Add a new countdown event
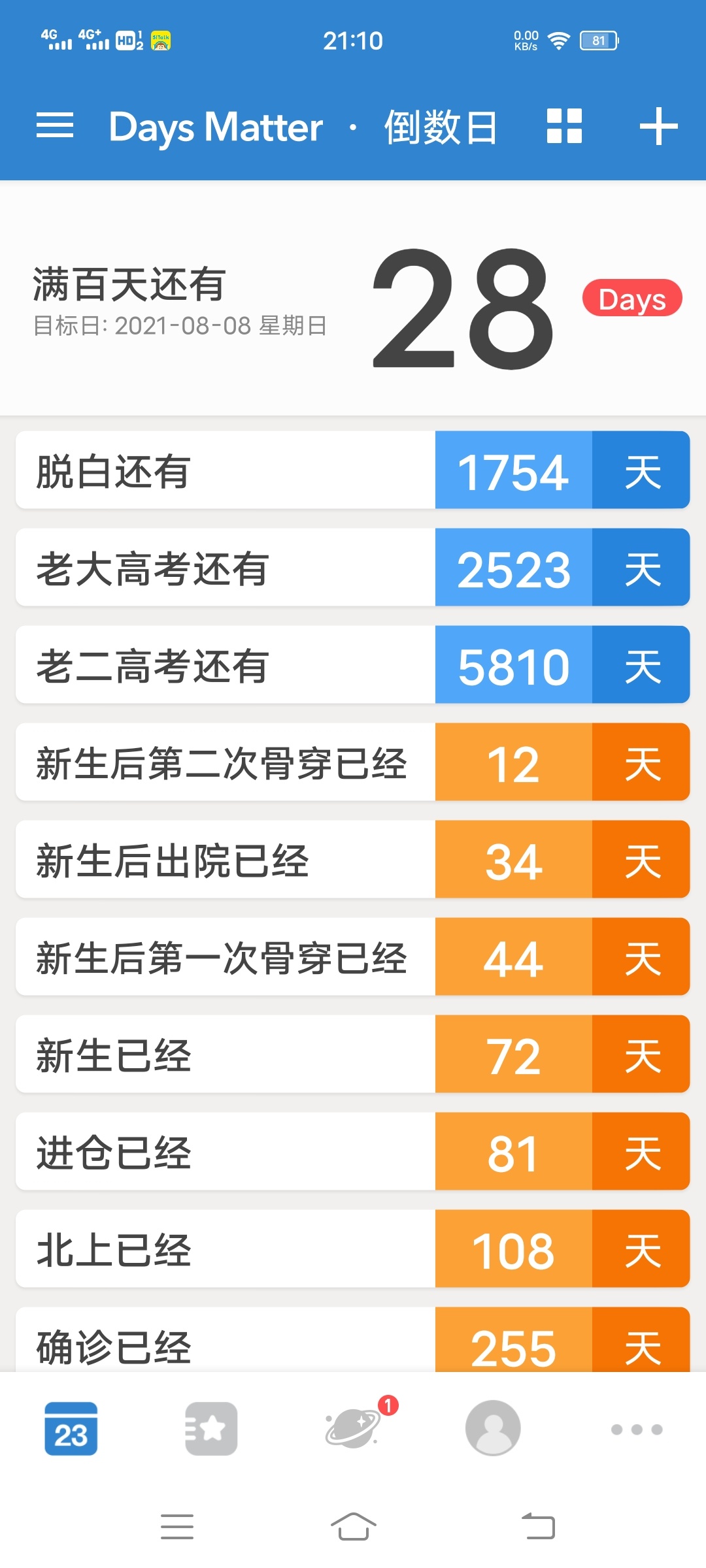The image size is (706, 1568). tap(658, 126)
